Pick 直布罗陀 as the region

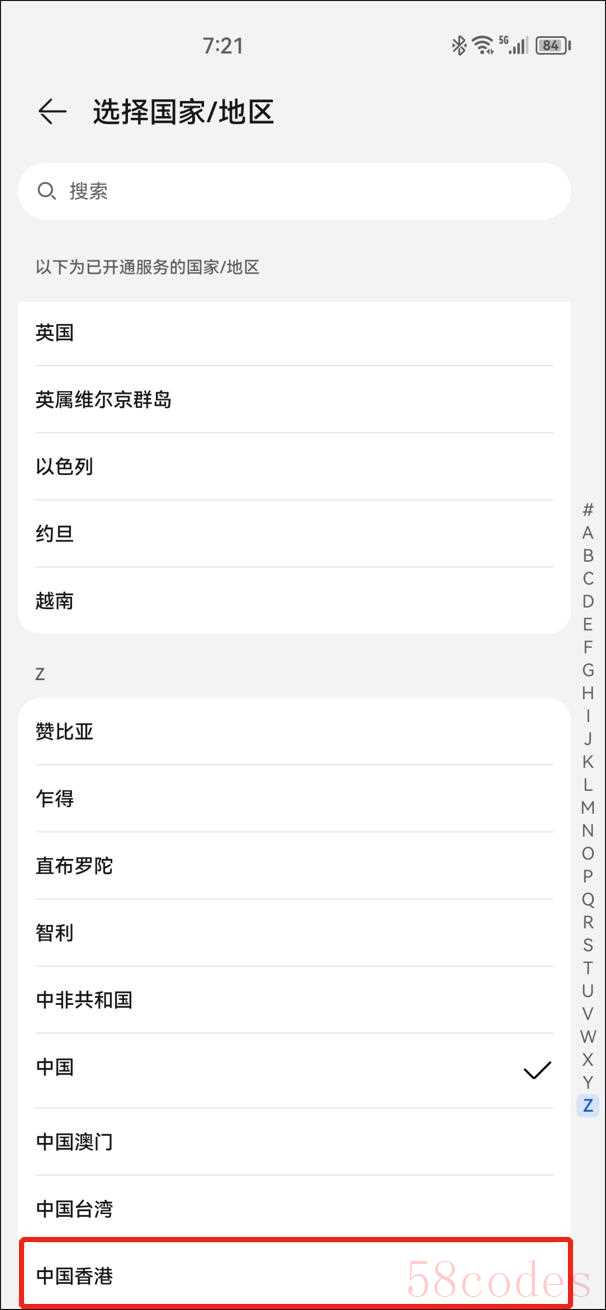[294, 866]
